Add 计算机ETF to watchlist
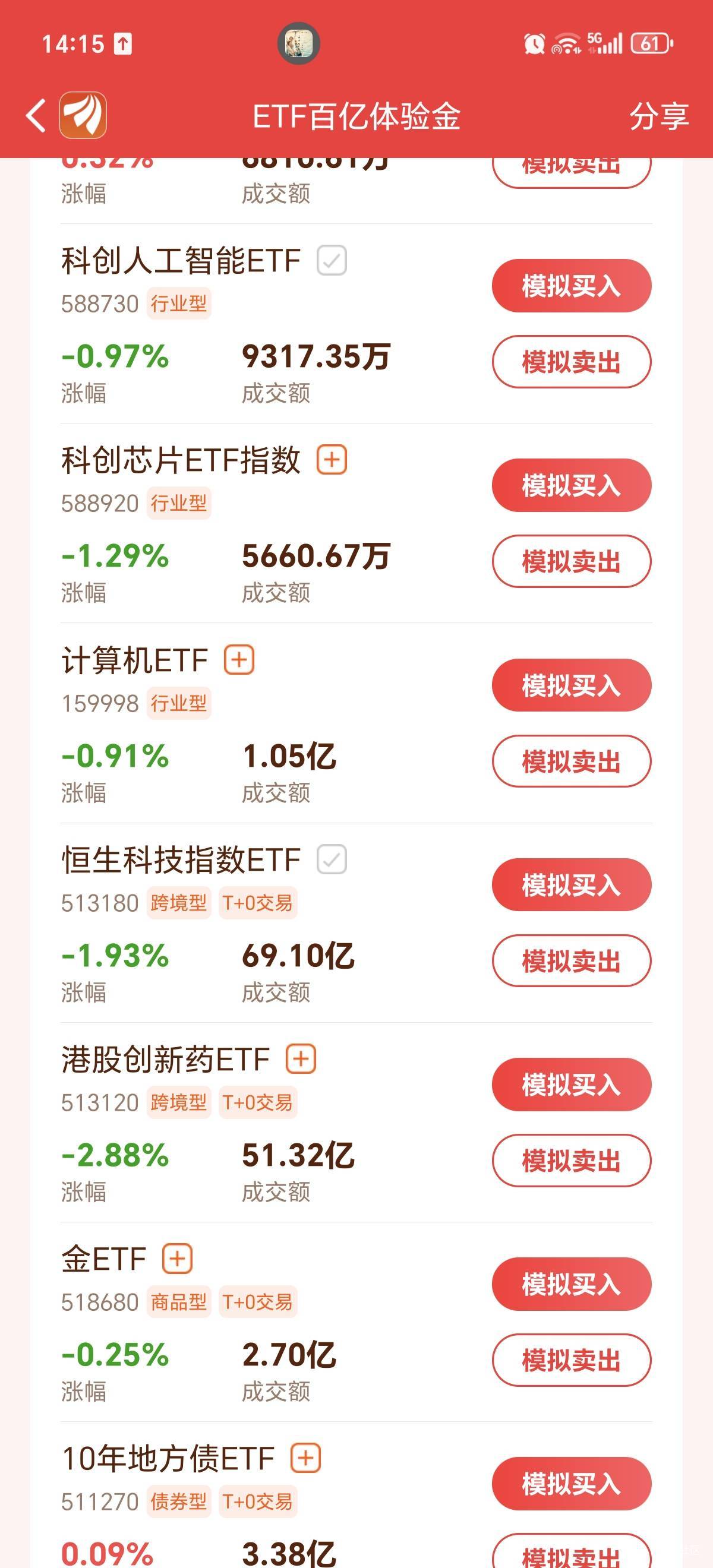Screen dimensions: 713x1568 (239, 660)
